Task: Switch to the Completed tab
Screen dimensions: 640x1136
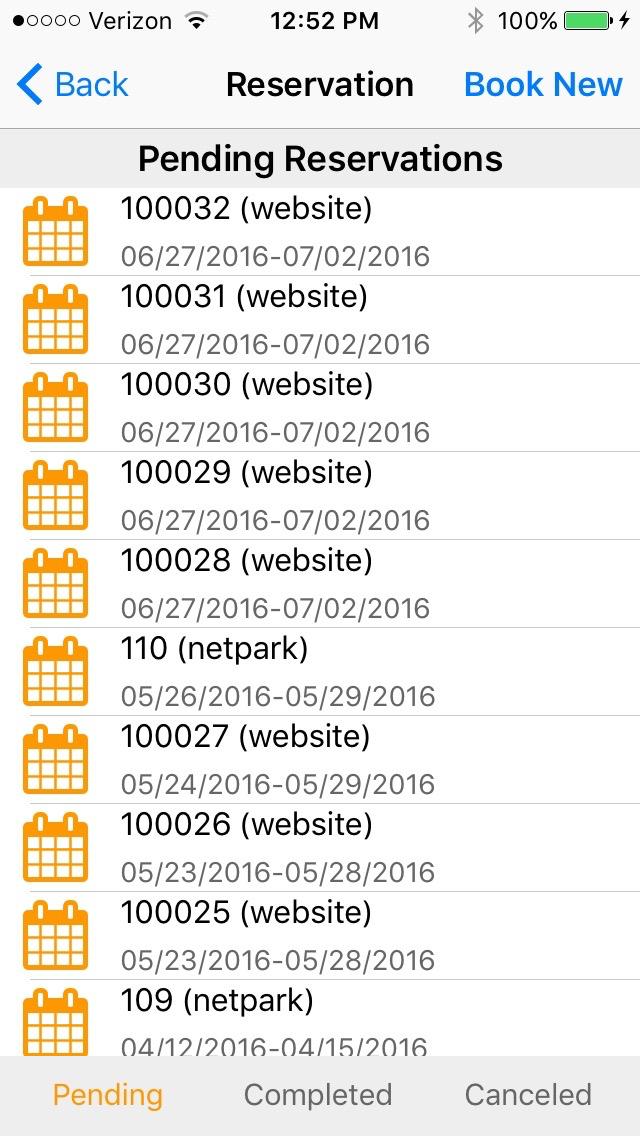Action: pos(317,1094)
